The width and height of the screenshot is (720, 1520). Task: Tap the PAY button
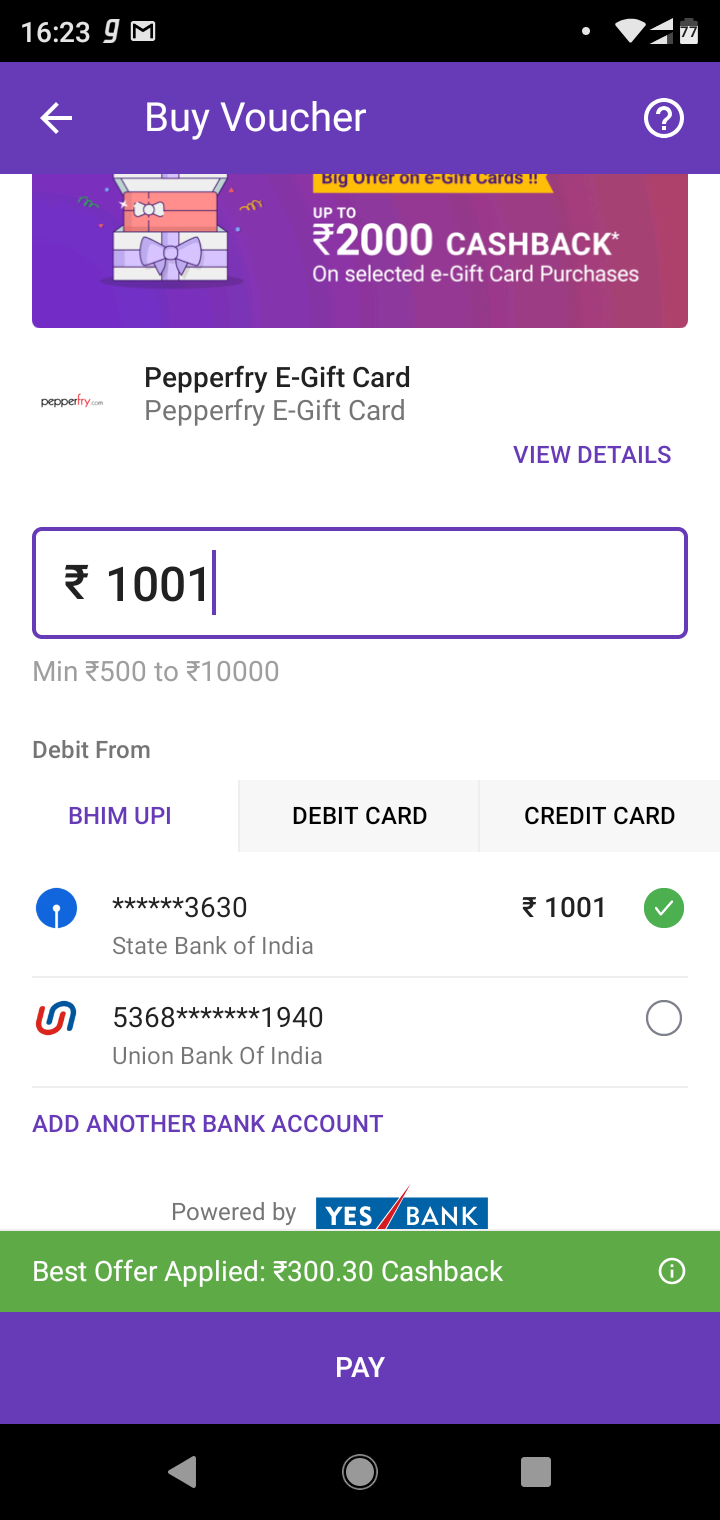(360, 1368)
